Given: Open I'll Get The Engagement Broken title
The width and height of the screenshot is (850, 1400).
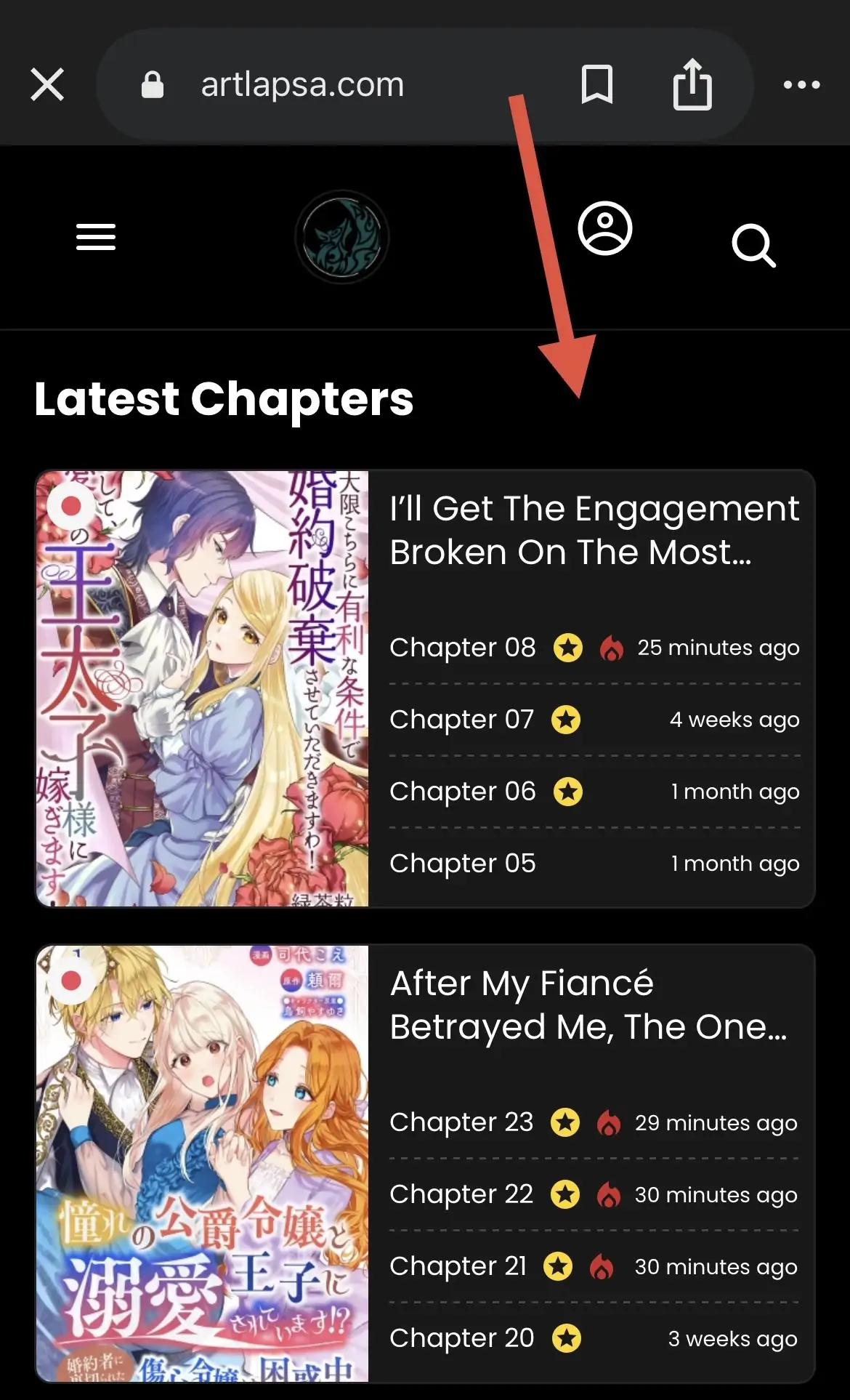Looking at the screenshot, I should tap(594, 530).
